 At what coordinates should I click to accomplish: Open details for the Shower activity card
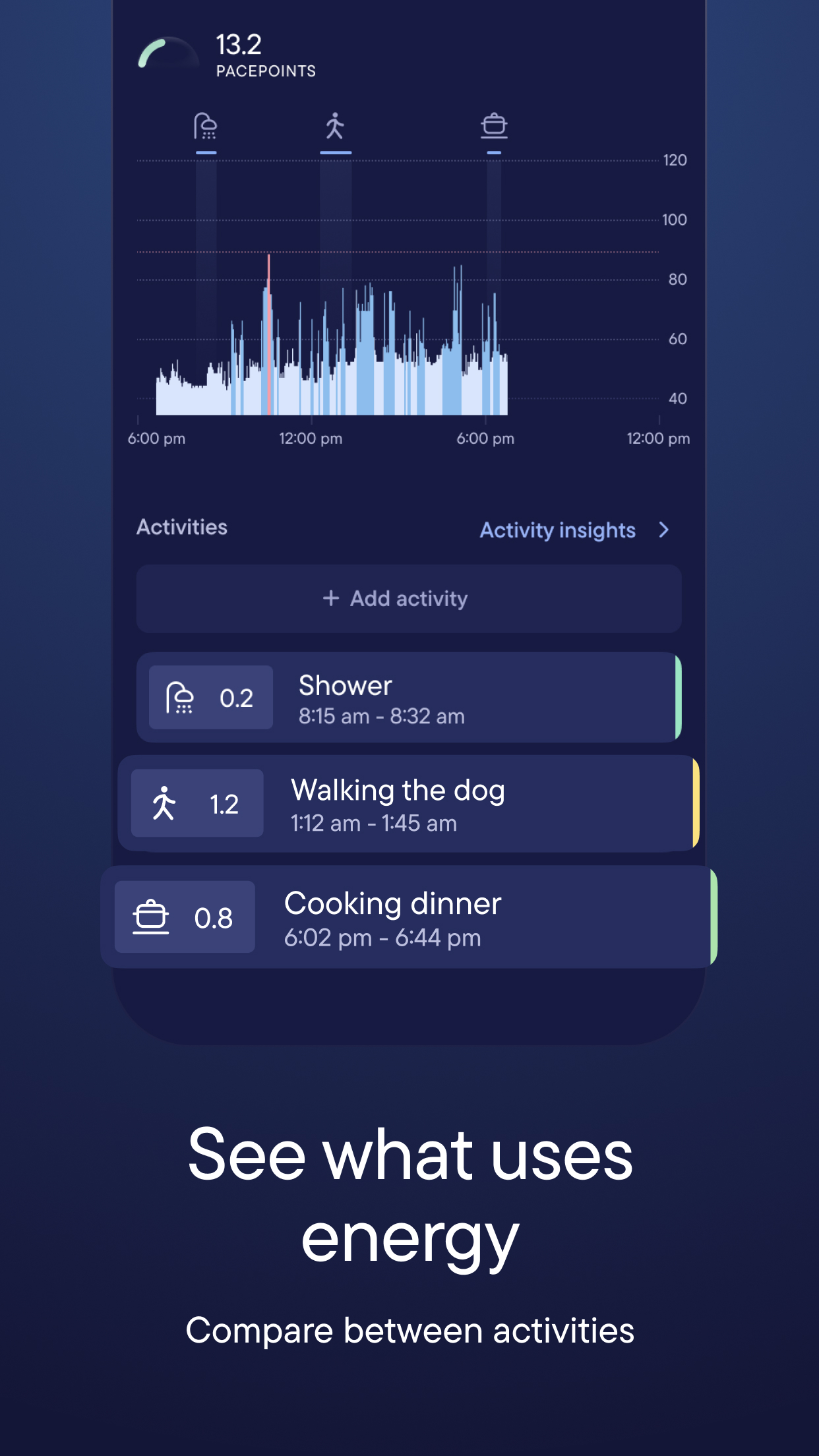[409, 698]
